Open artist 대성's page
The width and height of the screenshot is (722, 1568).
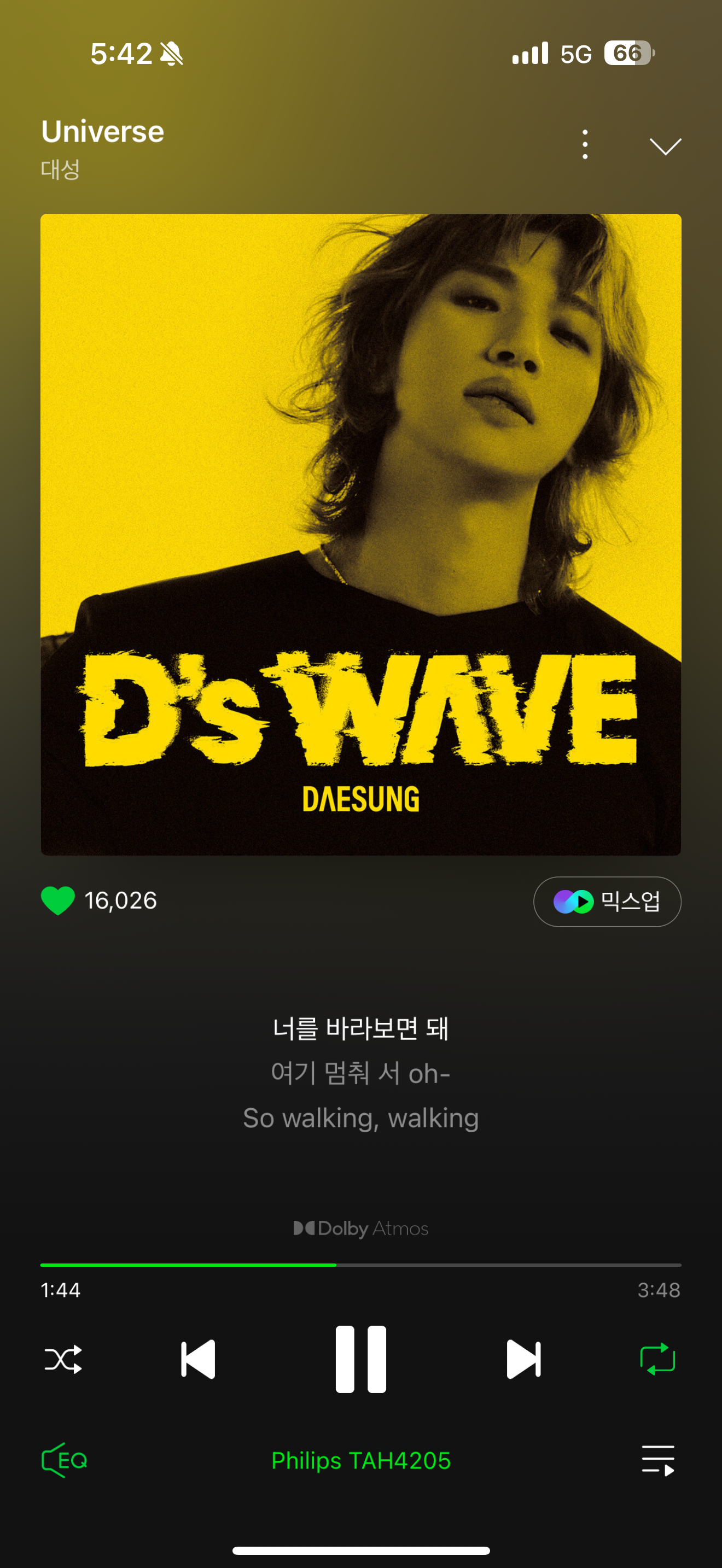click(x=60, y=169)
